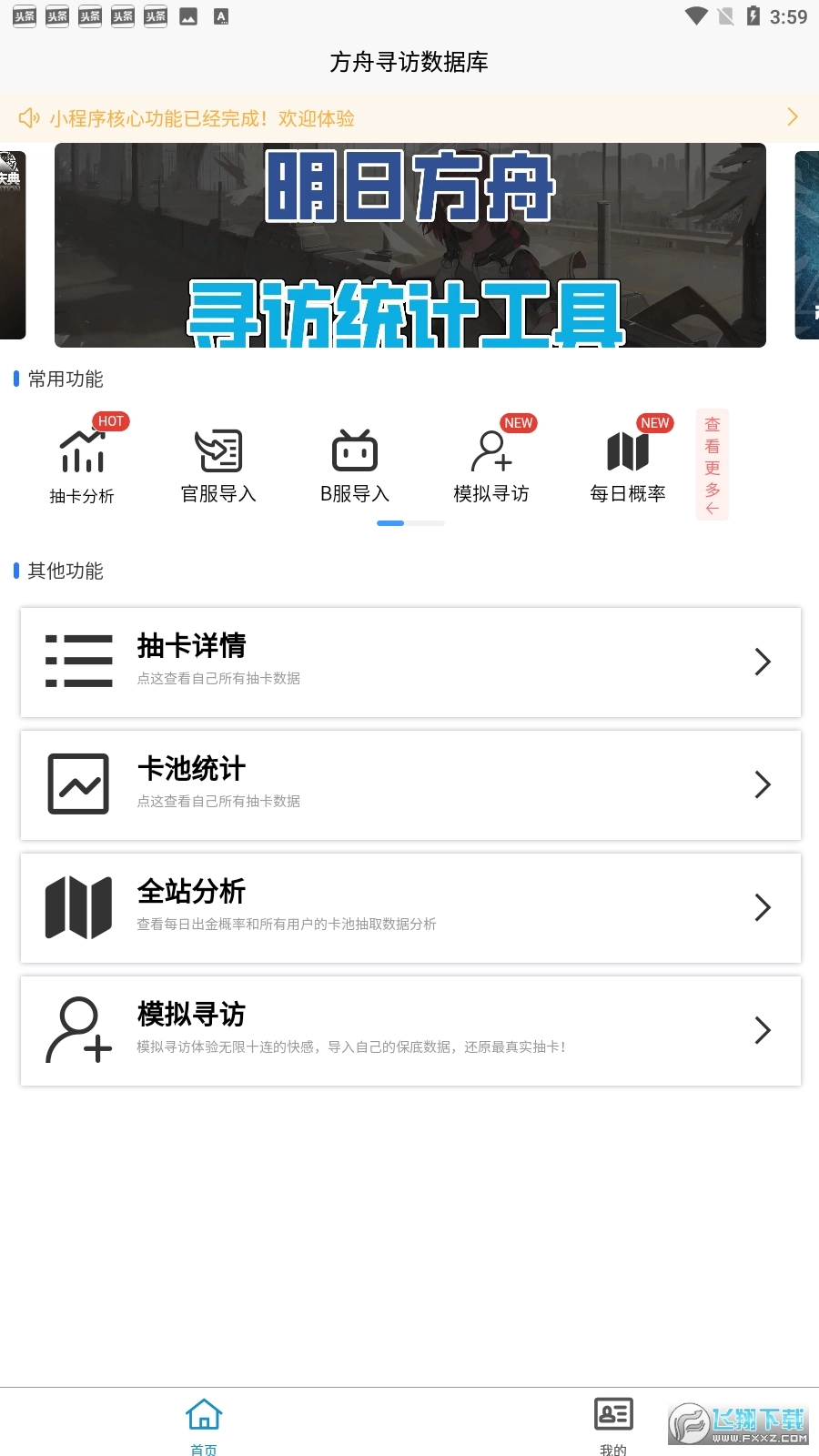This screenshot has width=819, height=1456.
Task: Switch to the 我的 profile tab
Action: [x=613, y=1421]
